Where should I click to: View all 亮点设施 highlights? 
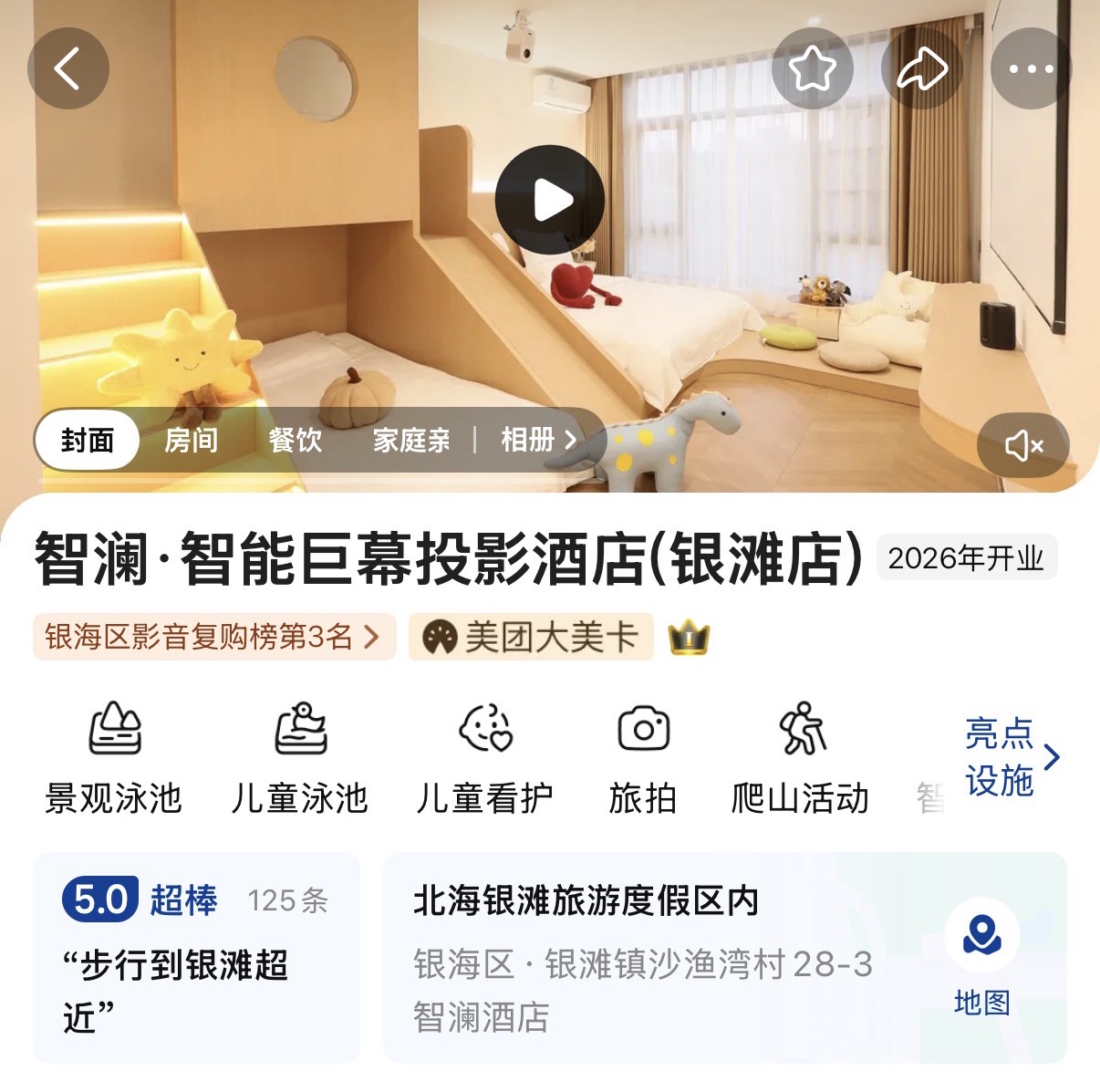(1011, 757)
